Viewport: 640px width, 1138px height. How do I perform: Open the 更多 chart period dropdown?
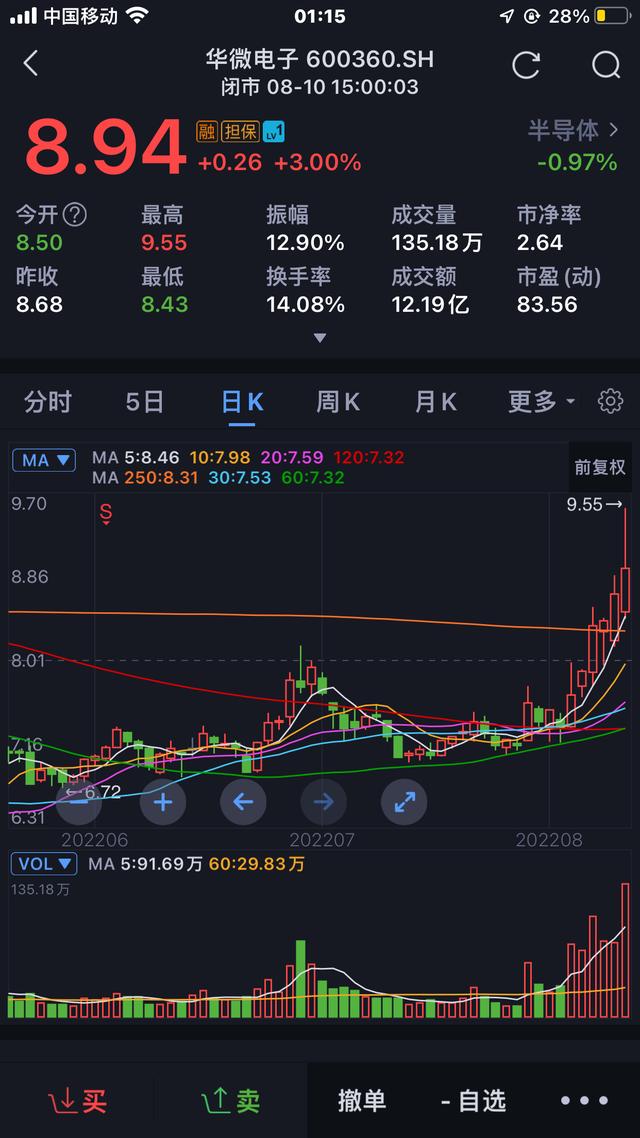click(x=541, y=401)
